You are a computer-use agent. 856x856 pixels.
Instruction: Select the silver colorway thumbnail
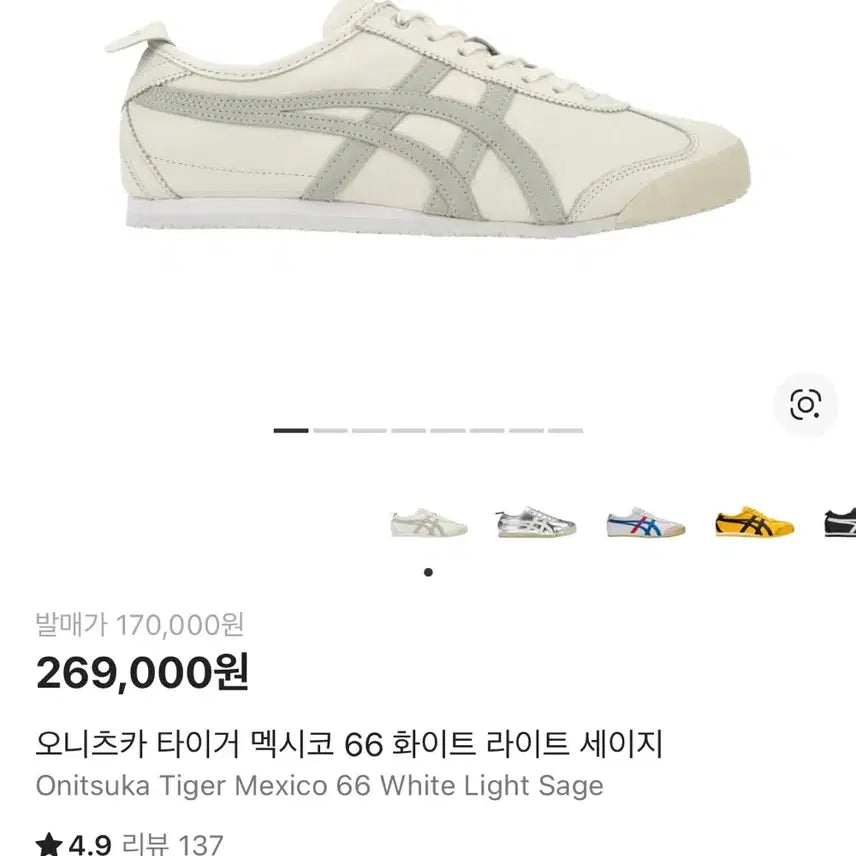[x=537, y=523]
